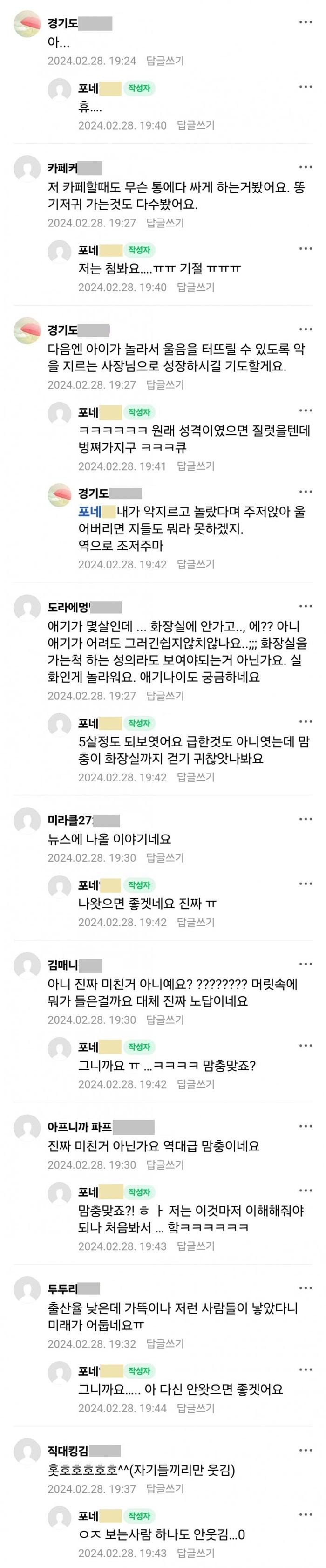
Task: Reply to 직대킹김's 홋호호호호호 comment
Action: (x=165, y=1488)
